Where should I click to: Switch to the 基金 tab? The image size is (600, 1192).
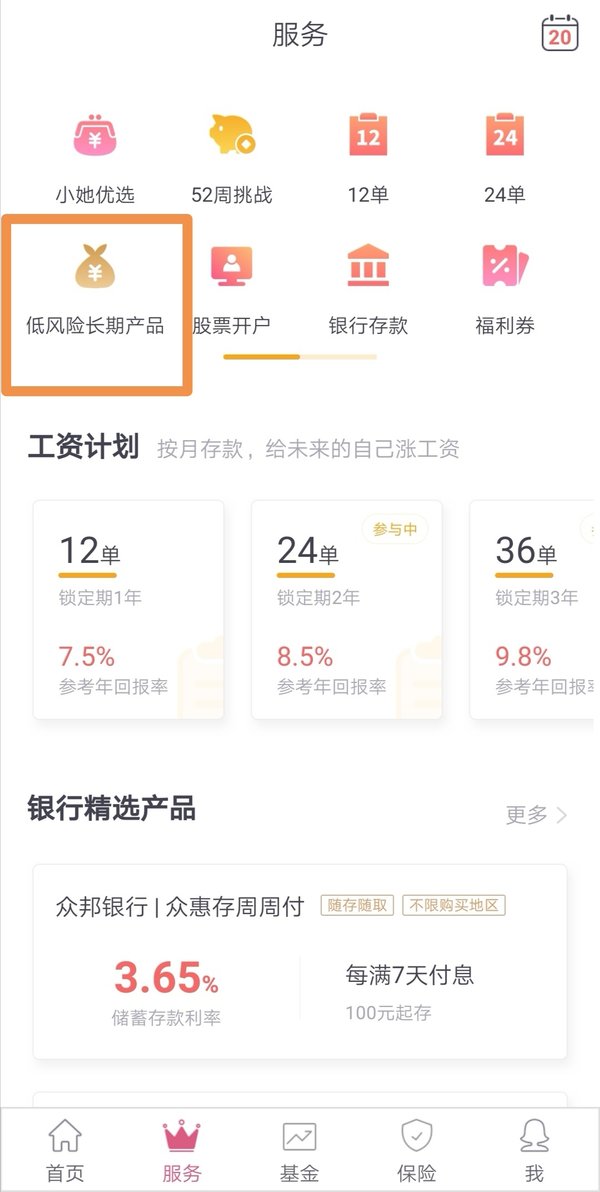(x=300, y=1150)
